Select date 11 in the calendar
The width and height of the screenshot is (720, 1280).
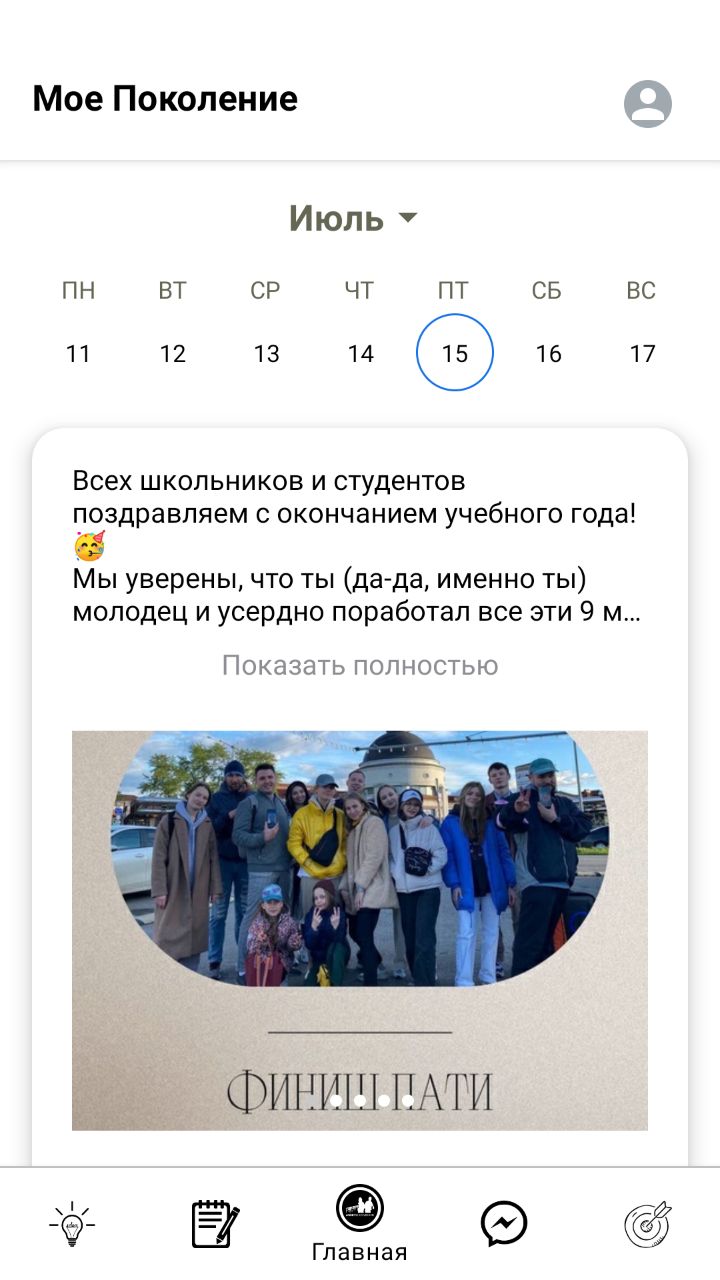tap(78, 353)
